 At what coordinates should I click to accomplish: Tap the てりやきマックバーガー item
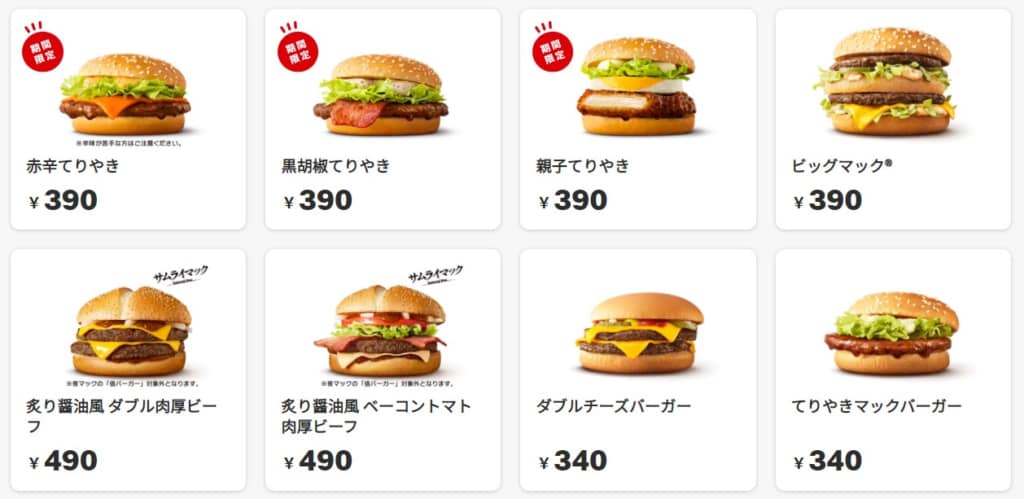click(x=892, y=368)
